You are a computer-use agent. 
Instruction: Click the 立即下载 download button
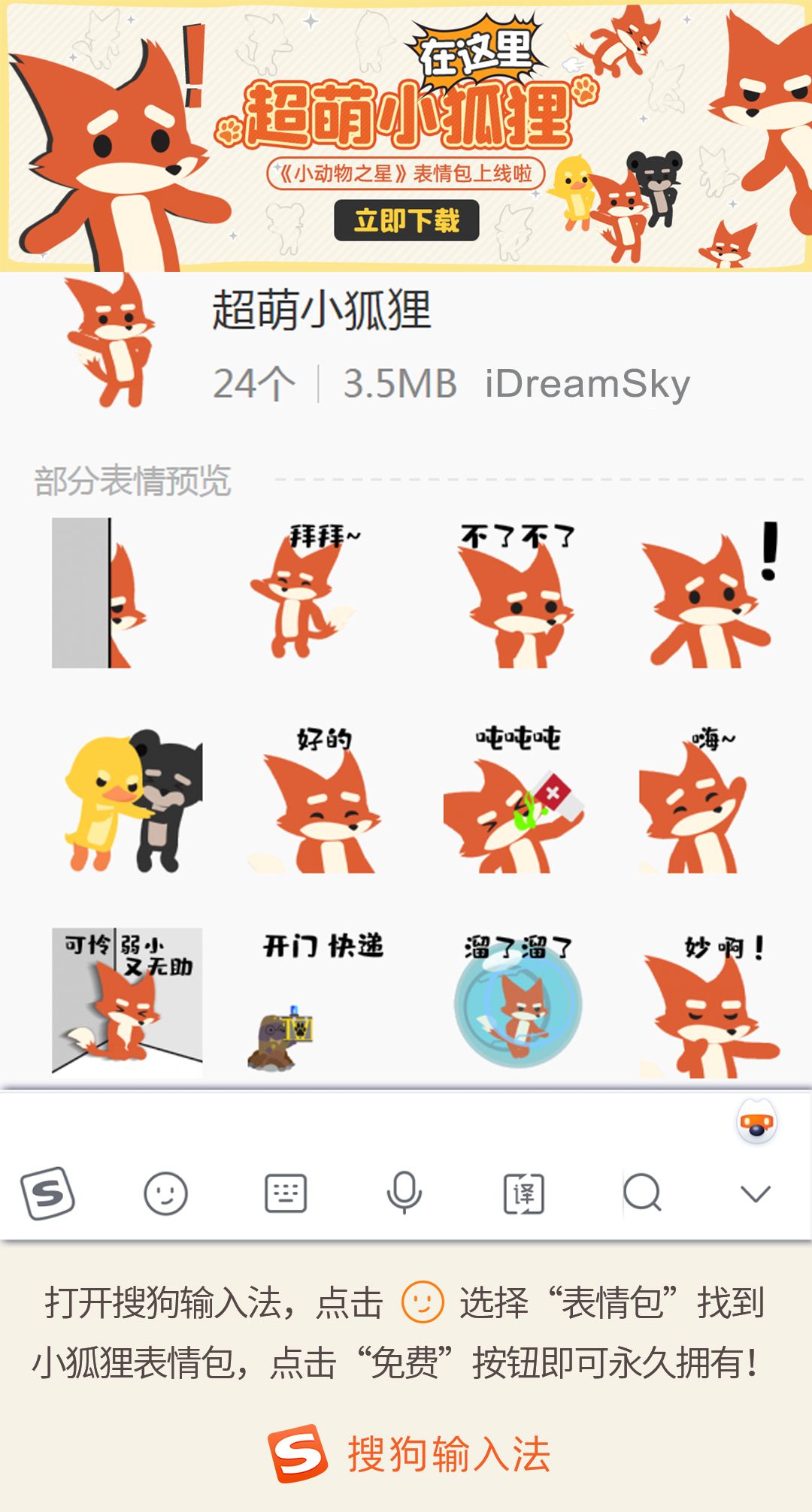tap(407, 222)
